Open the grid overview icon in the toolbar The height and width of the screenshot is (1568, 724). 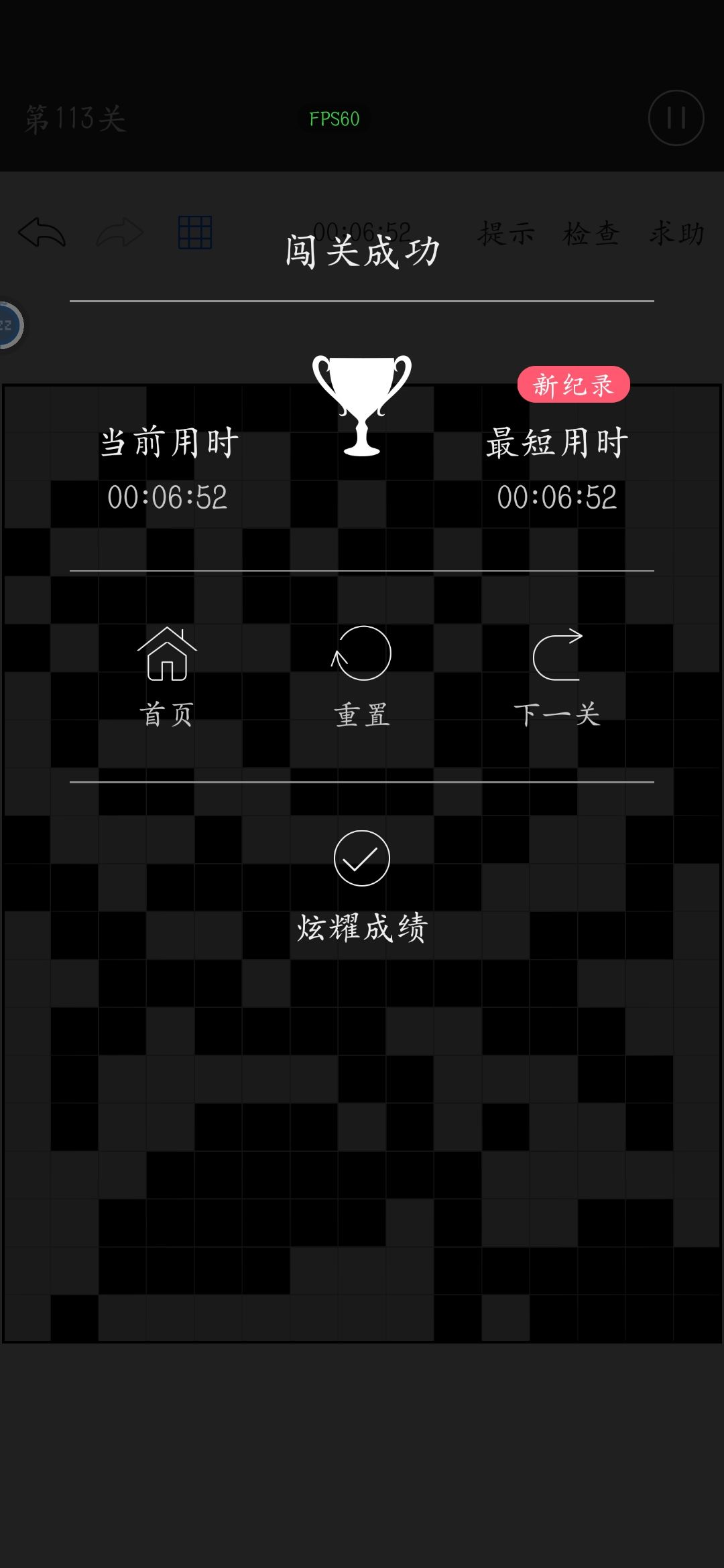194,231
